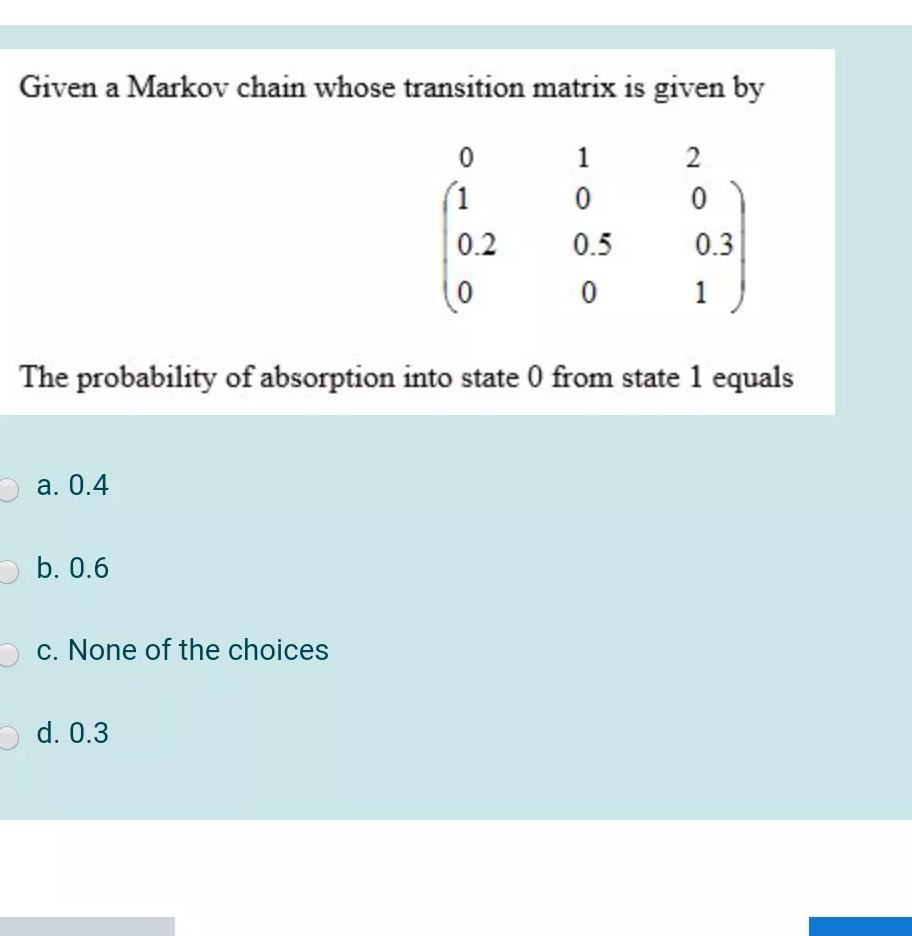Click the column header "0" above the matrix

click(x=466, y=157)
